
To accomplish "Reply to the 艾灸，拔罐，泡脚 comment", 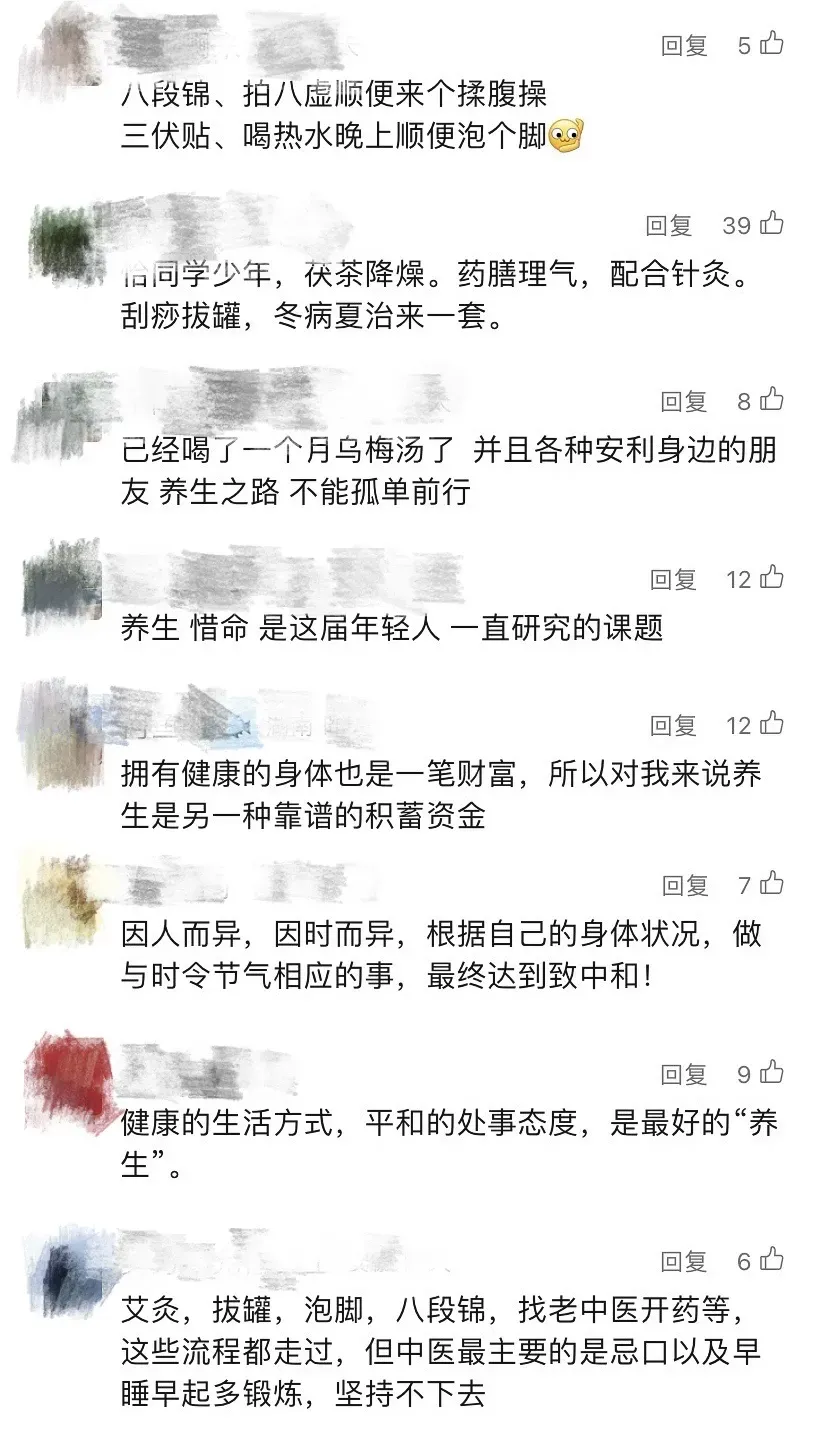I will click(684, 1262).
